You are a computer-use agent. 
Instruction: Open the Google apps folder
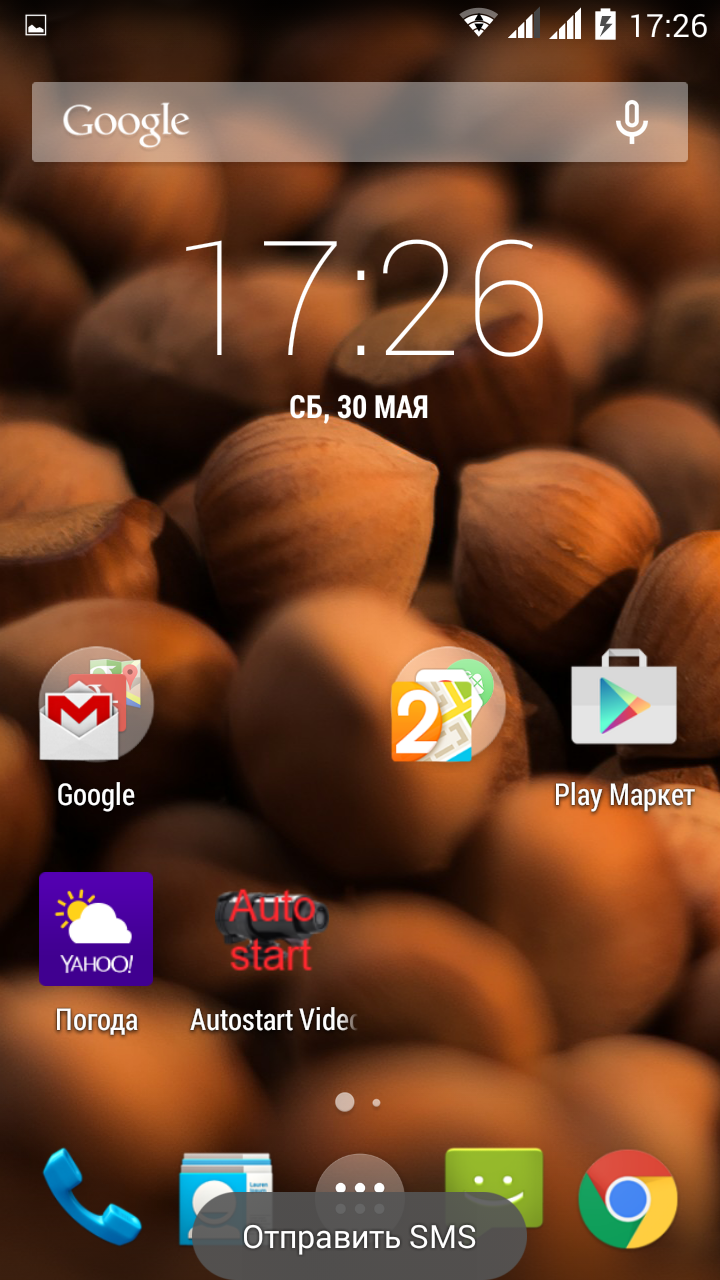[96, 705]
